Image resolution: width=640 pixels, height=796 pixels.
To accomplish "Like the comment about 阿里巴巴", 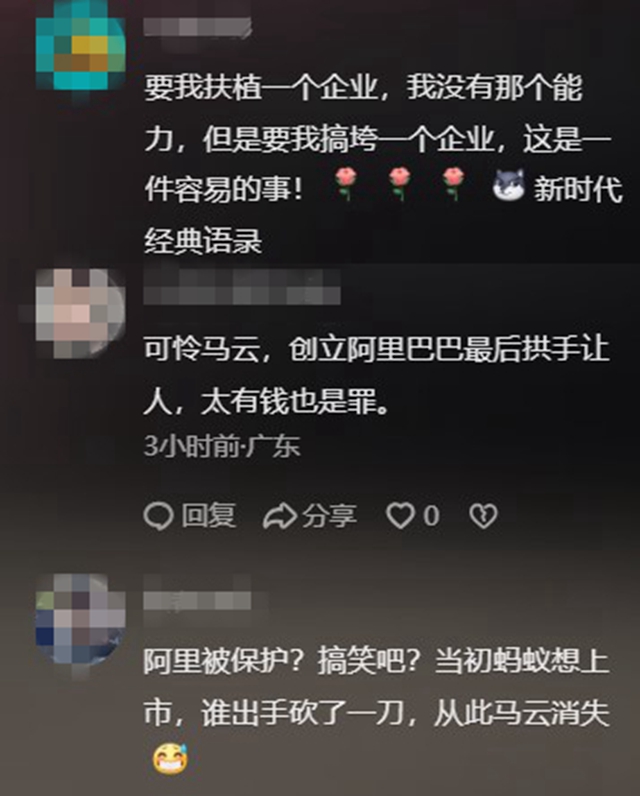I will (x=402, y=516).
